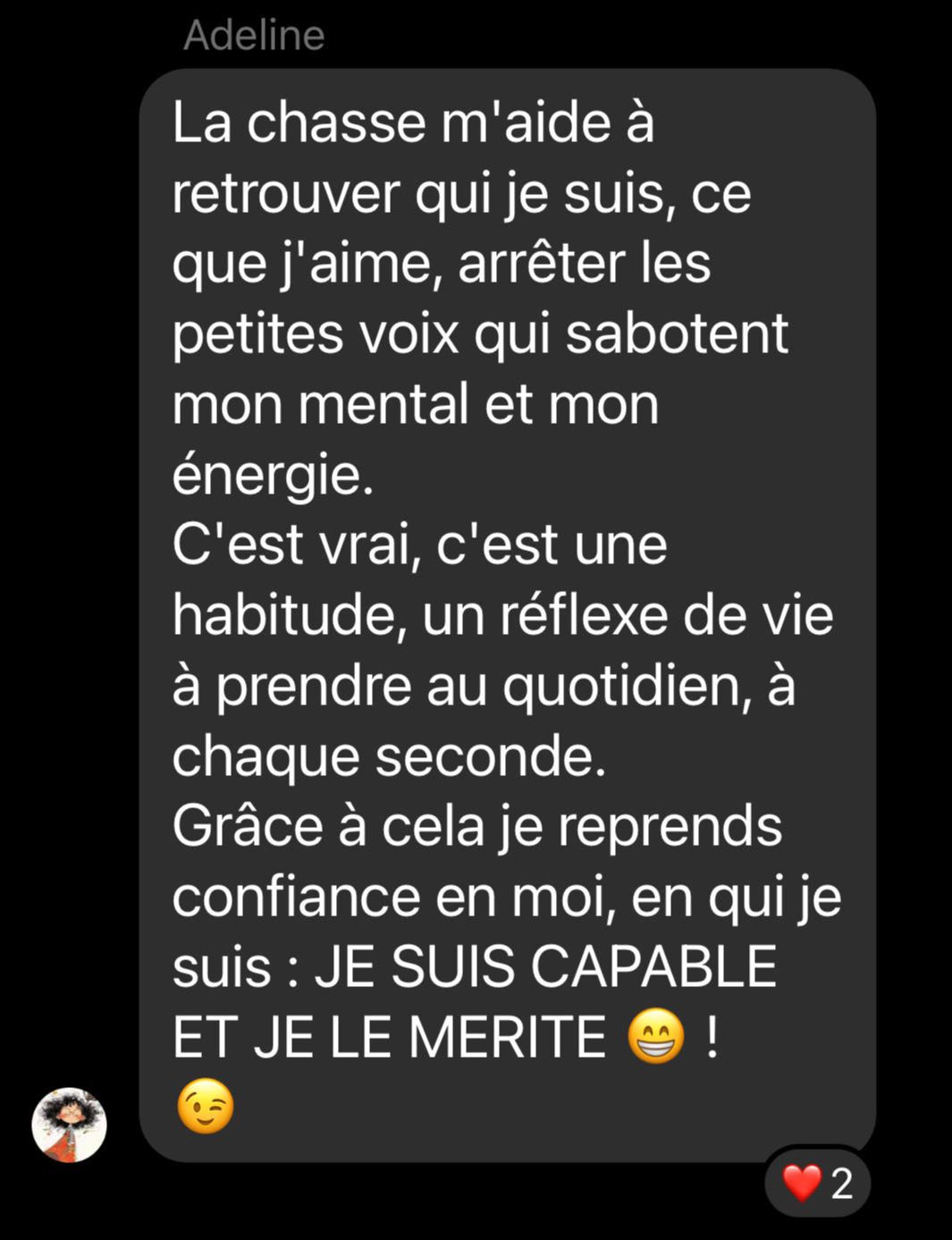Viewport: 952px width, 1240px height.
Task: View the heart reactions on Adeline's message
Action: click(817, 1183)
